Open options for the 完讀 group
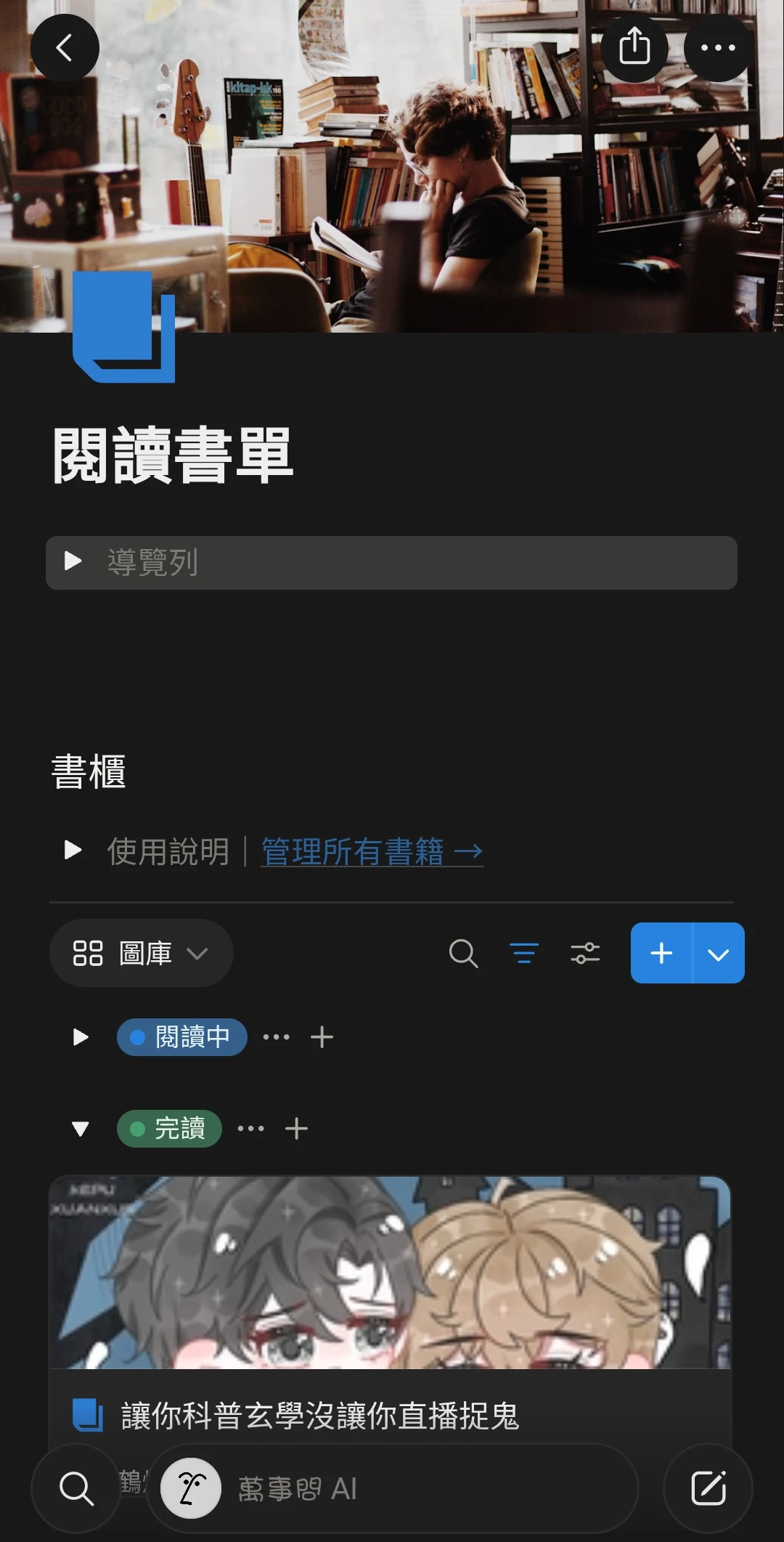Viewport: 784px width, 1542px height. (x=250, y=1129)
